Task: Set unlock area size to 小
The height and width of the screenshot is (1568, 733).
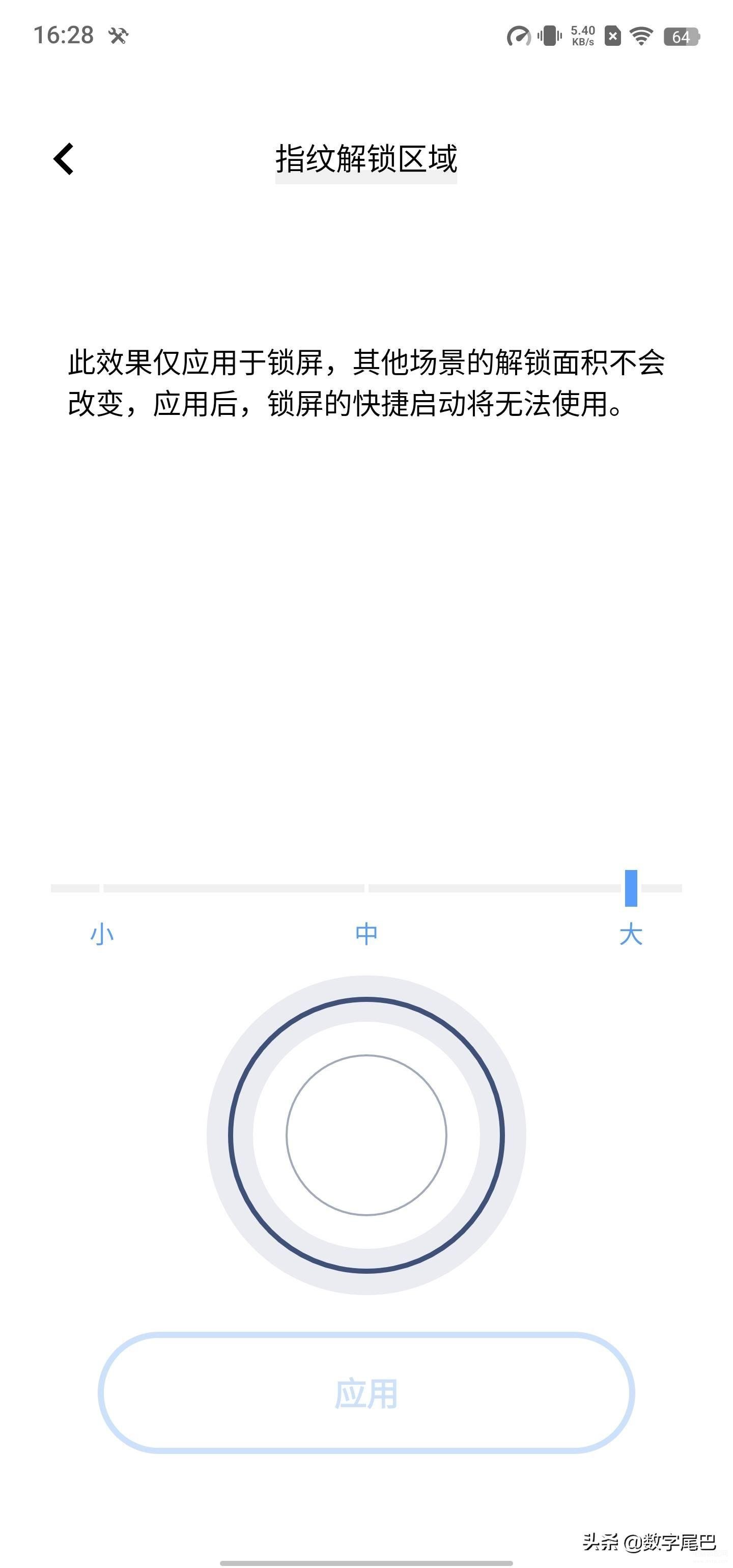Action: point(102,933)
